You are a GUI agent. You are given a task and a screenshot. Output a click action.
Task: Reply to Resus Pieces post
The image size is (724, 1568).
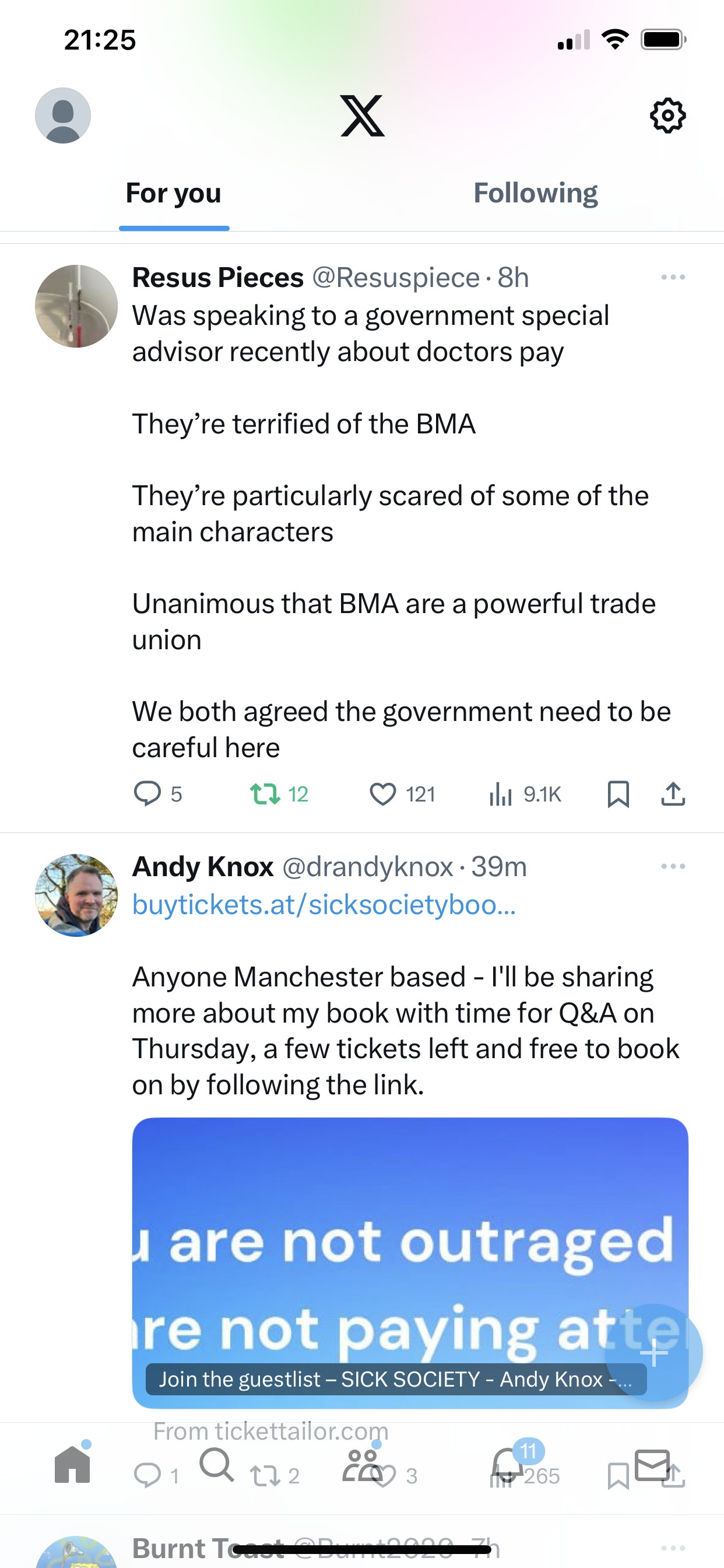(x=157, y=794)
